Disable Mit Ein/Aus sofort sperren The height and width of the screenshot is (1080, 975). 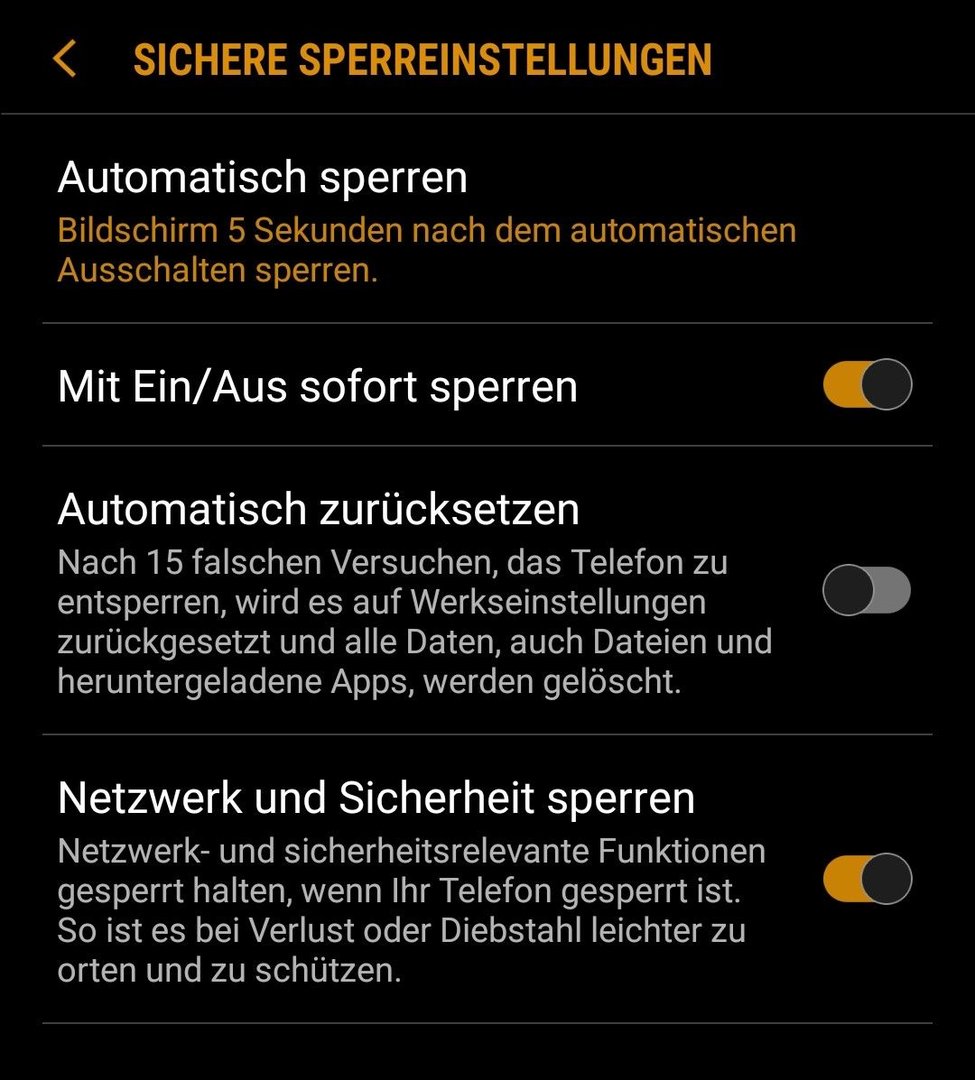click(x=866, y=385)
